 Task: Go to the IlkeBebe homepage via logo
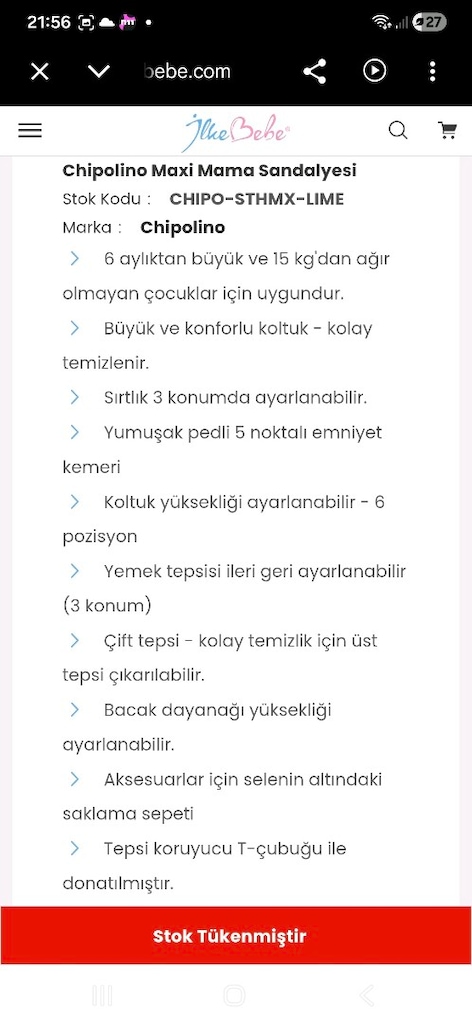tap(236, 131)
